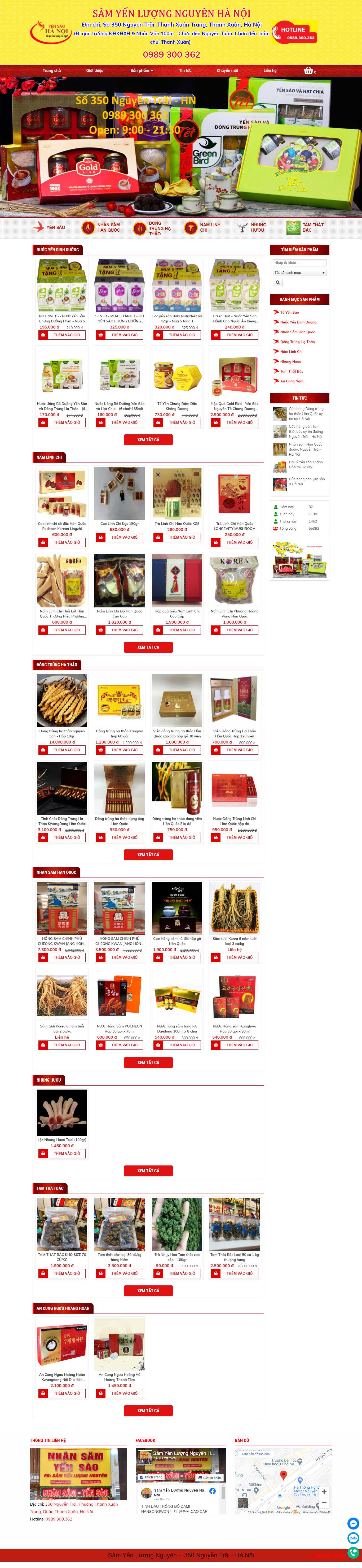Screen dimensions: 362x1568
Task: Open the Tổ Yến Sào category
Action: click(x=289, y=312)
